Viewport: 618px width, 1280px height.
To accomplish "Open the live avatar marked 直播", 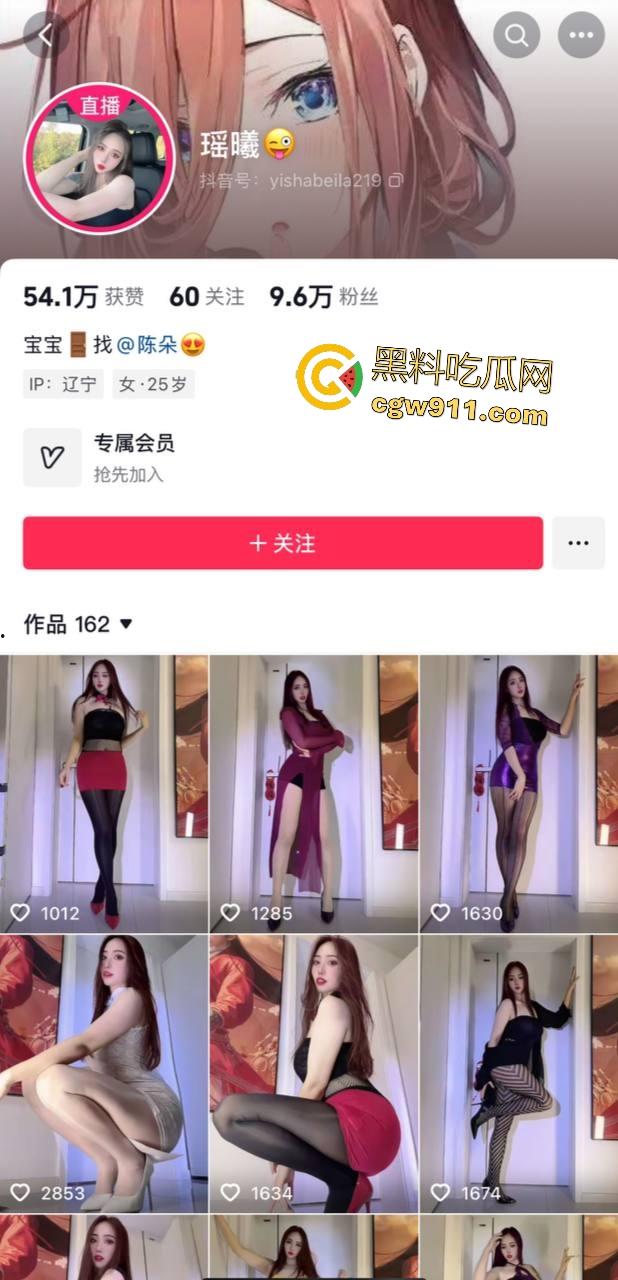I will coord(99,158).
